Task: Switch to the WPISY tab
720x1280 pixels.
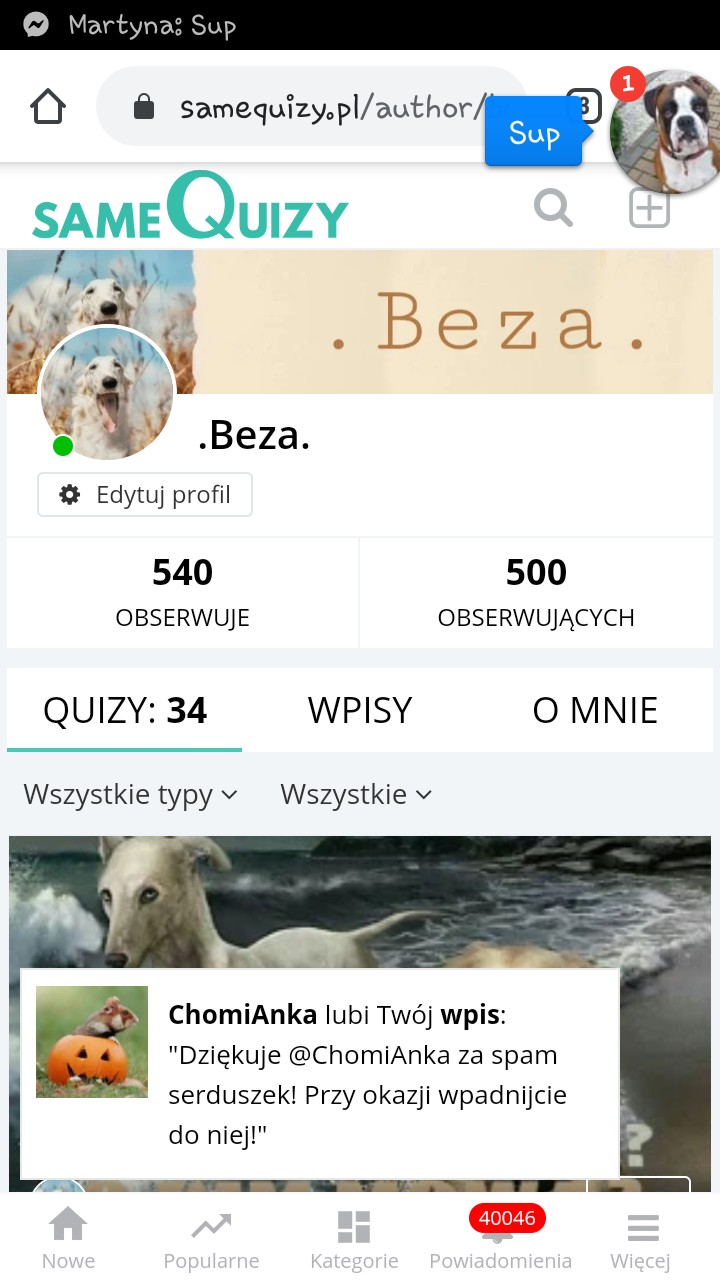Action: pyautogui.click(x=360, y=710)
